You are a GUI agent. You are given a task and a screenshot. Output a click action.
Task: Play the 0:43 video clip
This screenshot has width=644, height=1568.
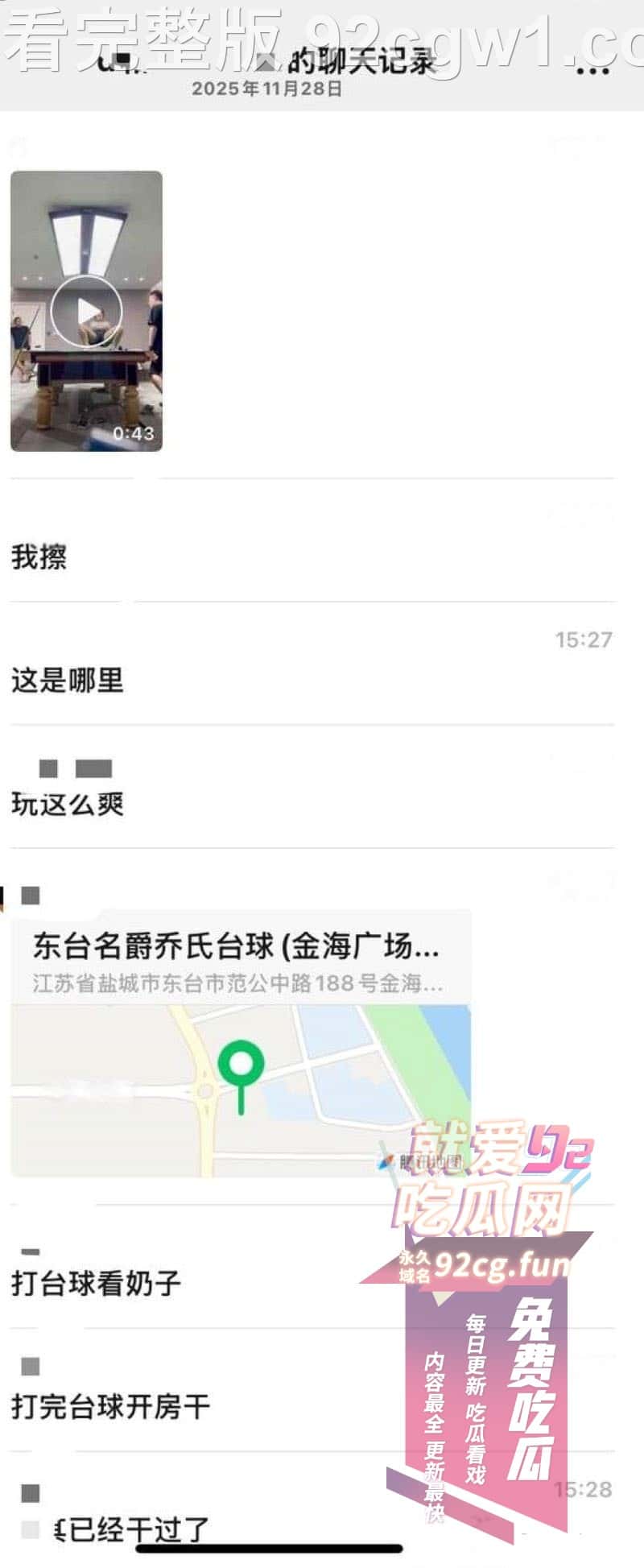86,311
